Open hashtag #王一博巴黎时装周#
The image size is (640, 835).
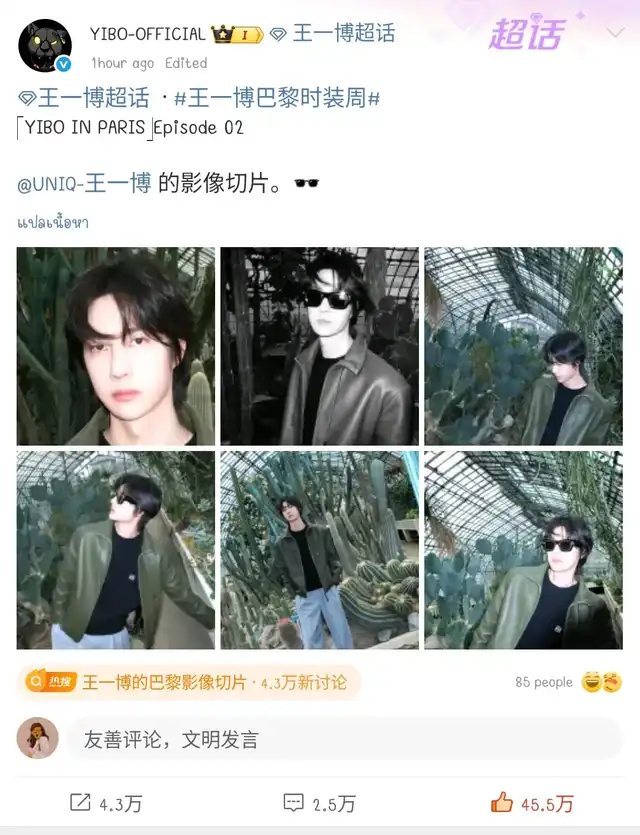[x=277, y=98]
